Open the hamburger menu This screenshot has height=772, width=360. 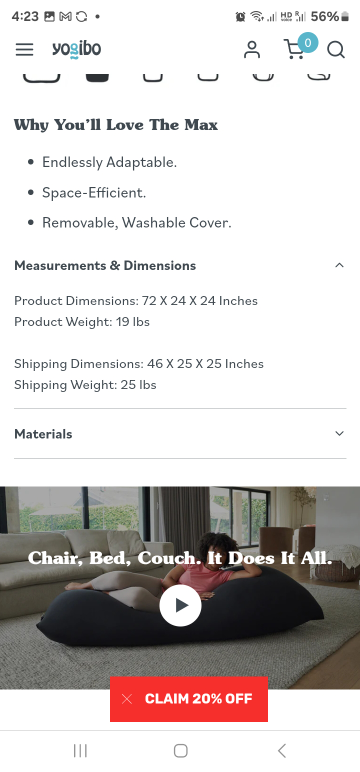[x=24, y=49]
